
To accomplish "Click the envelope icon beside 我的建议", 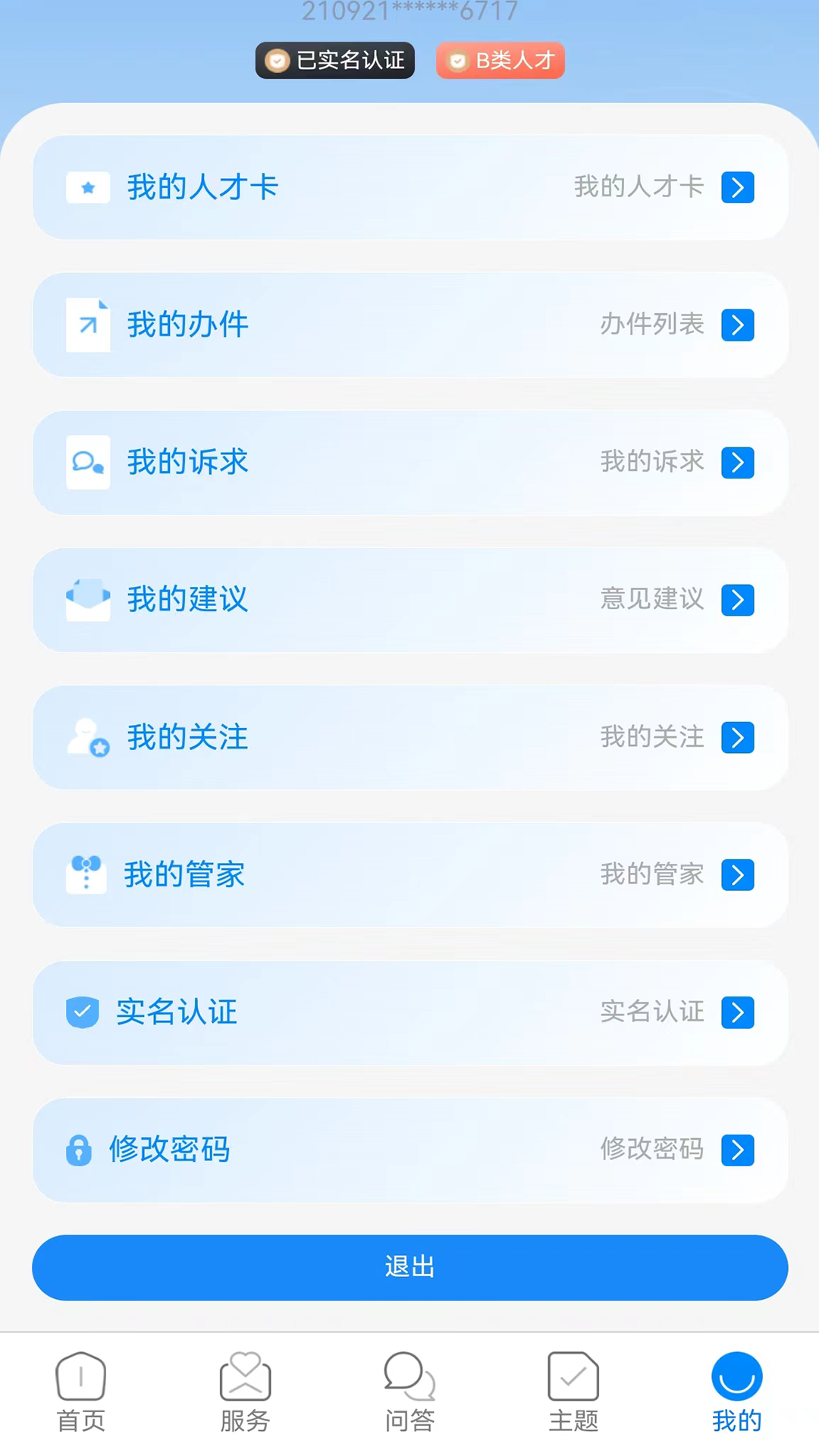I will pos(87,599).
